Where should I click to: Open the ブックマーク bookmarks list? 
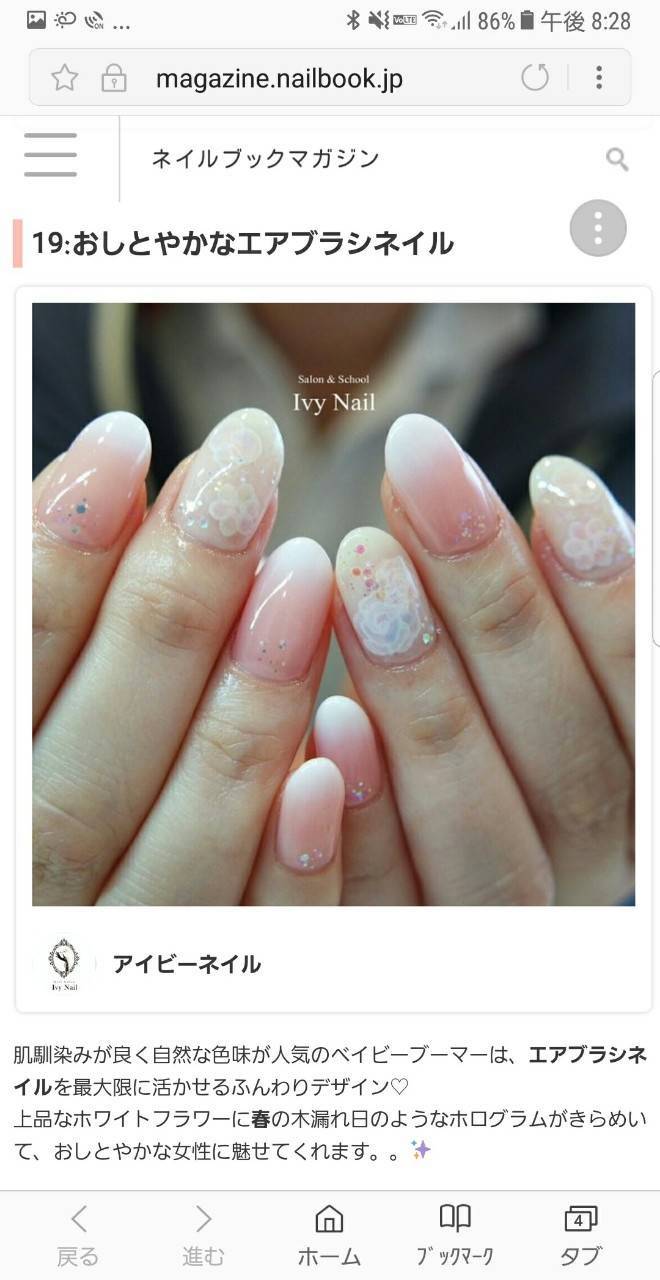point(455,1235)
